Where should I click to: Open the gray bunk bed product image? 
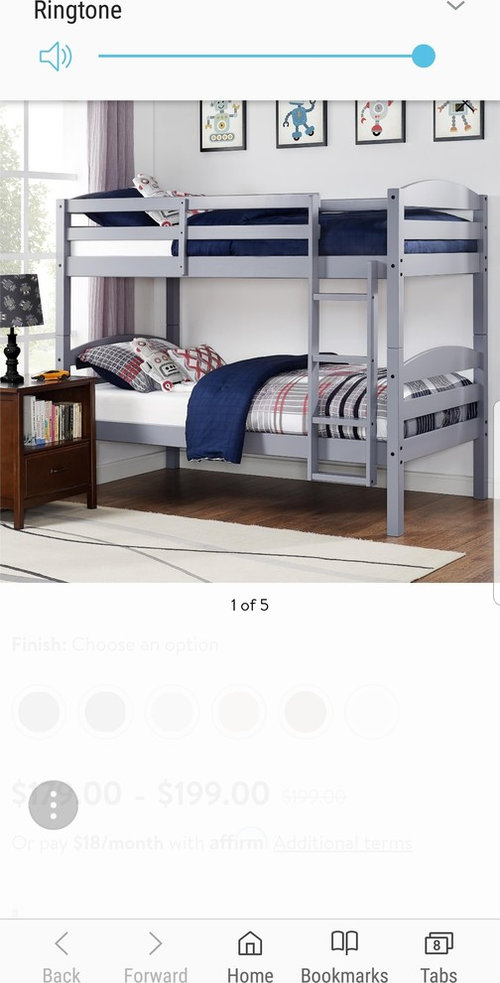pyautogui.click(x=250, y=342)
